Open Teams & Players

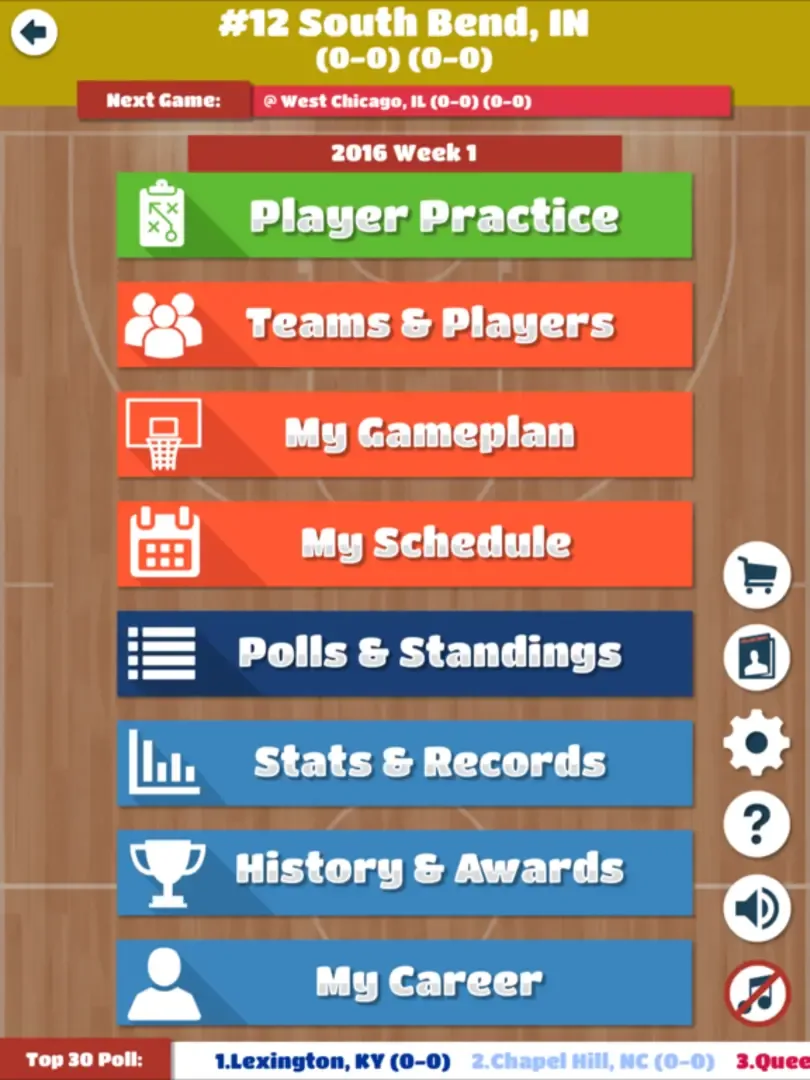coord(405,325)
